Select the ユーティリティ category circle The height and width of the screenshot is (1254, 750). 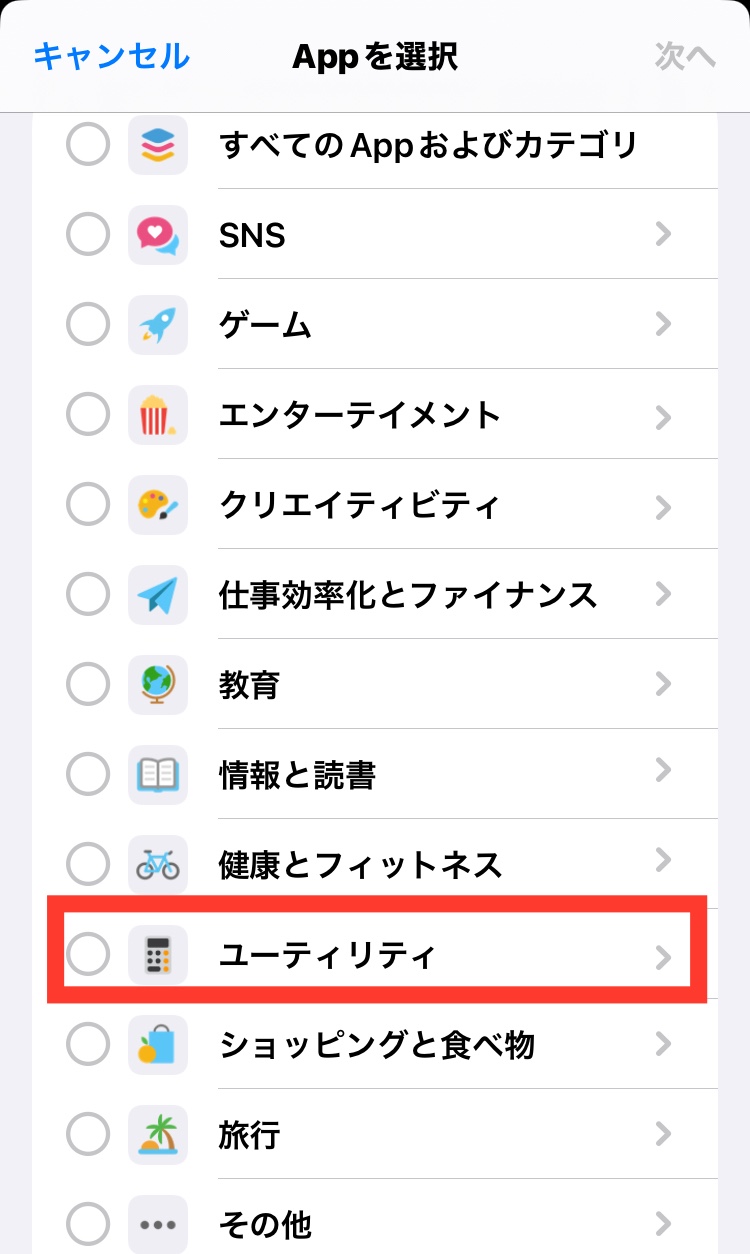pos(88,956)
